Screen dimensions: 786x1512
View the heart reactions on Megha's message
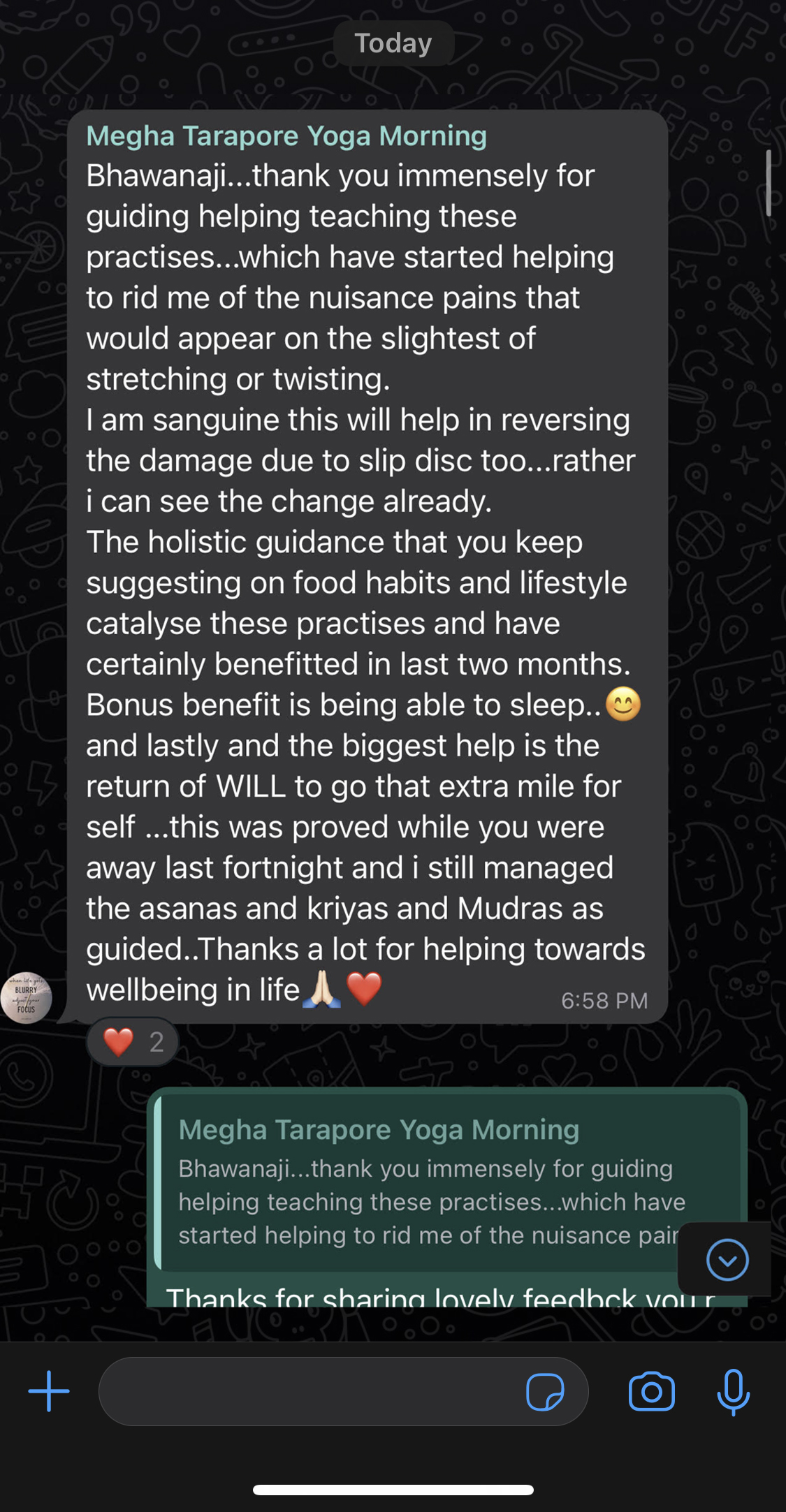(133, 1042)
